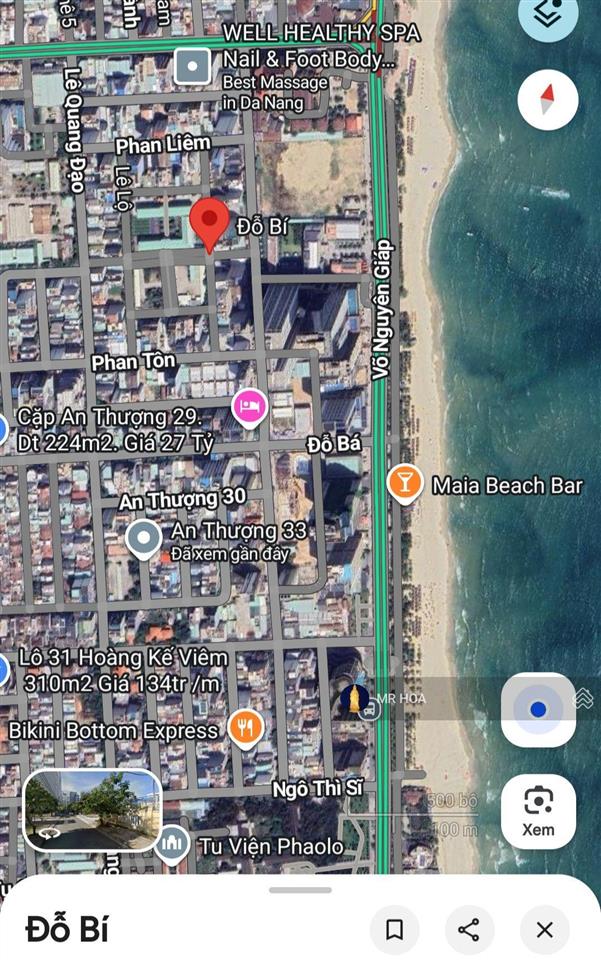Close the Đỗ Bí place card
Screen dimensions: 601x960
point(544,930)
